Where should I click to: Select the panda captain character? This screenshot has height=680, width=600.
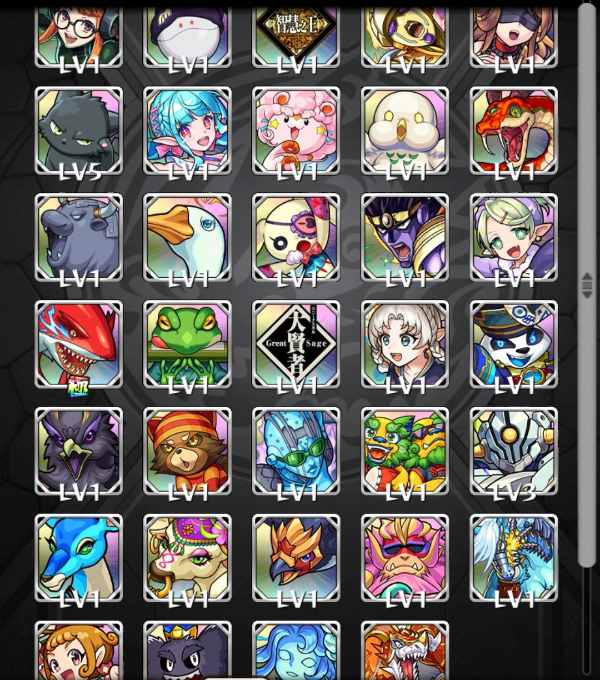tap(514, 345)
